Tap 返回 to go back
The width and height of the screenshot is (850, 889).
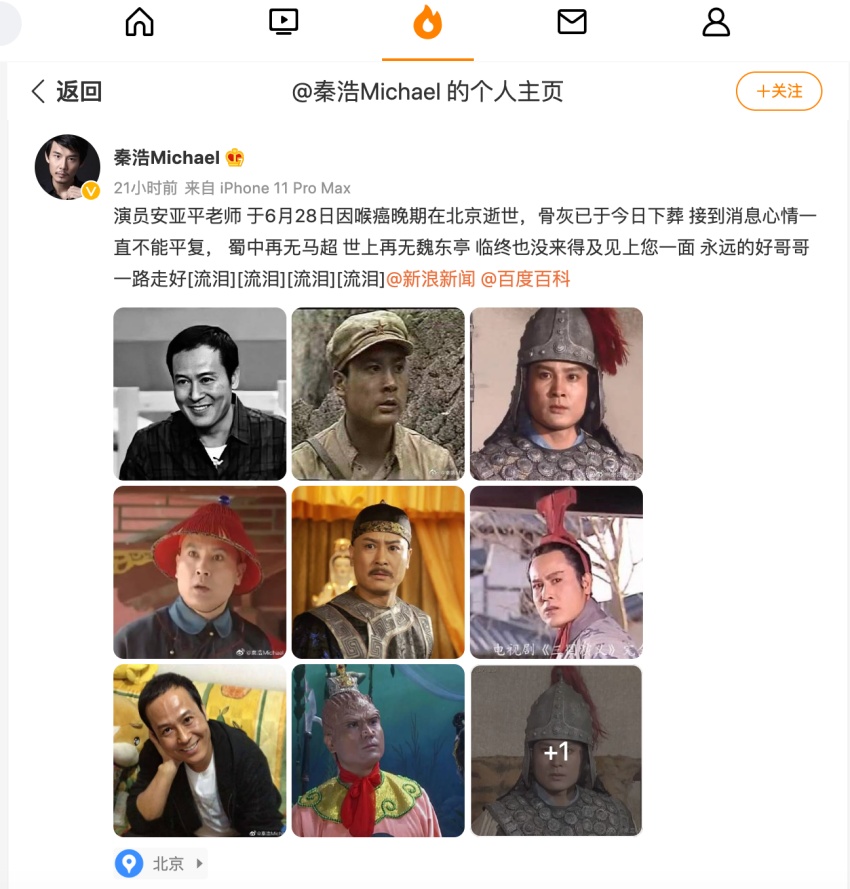[x=67, y=92]
